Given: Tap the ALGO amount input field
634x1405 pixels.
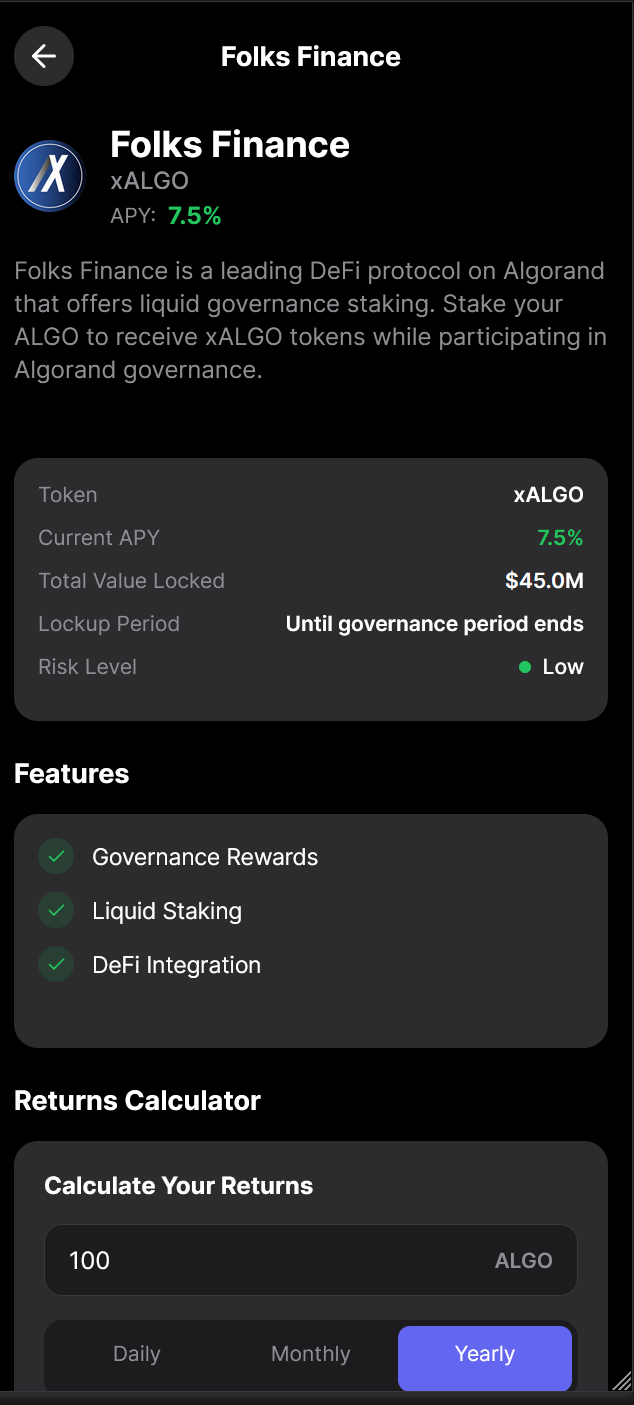Looking at the screenshot, I should [x=311, y=1260].
